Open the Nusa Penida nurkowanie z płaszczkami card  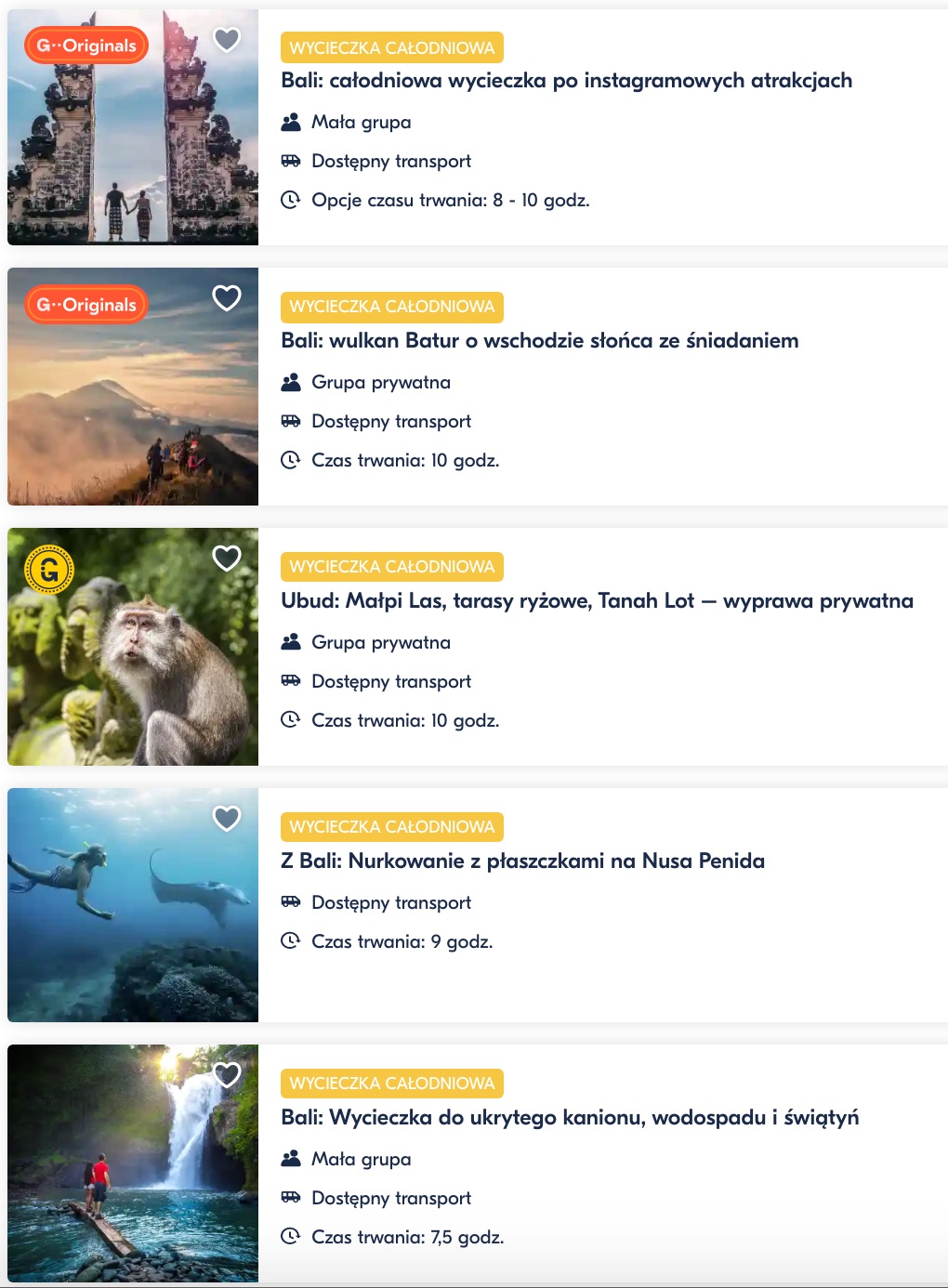[x=522, y=861]
